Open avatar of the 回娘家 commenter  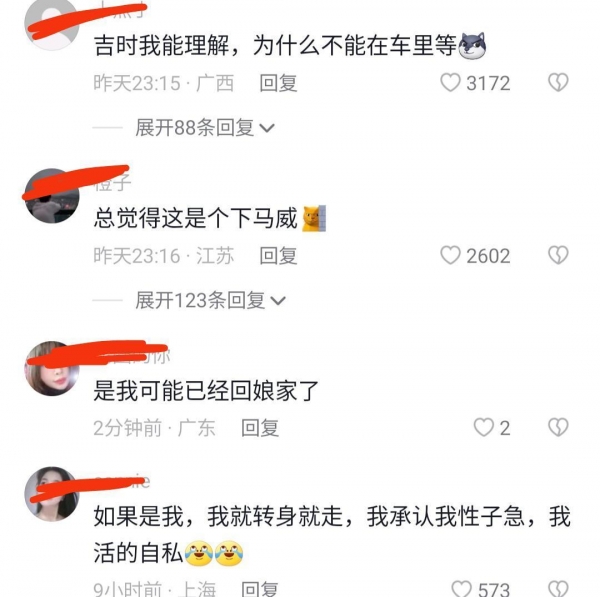(x=51, y=367)
